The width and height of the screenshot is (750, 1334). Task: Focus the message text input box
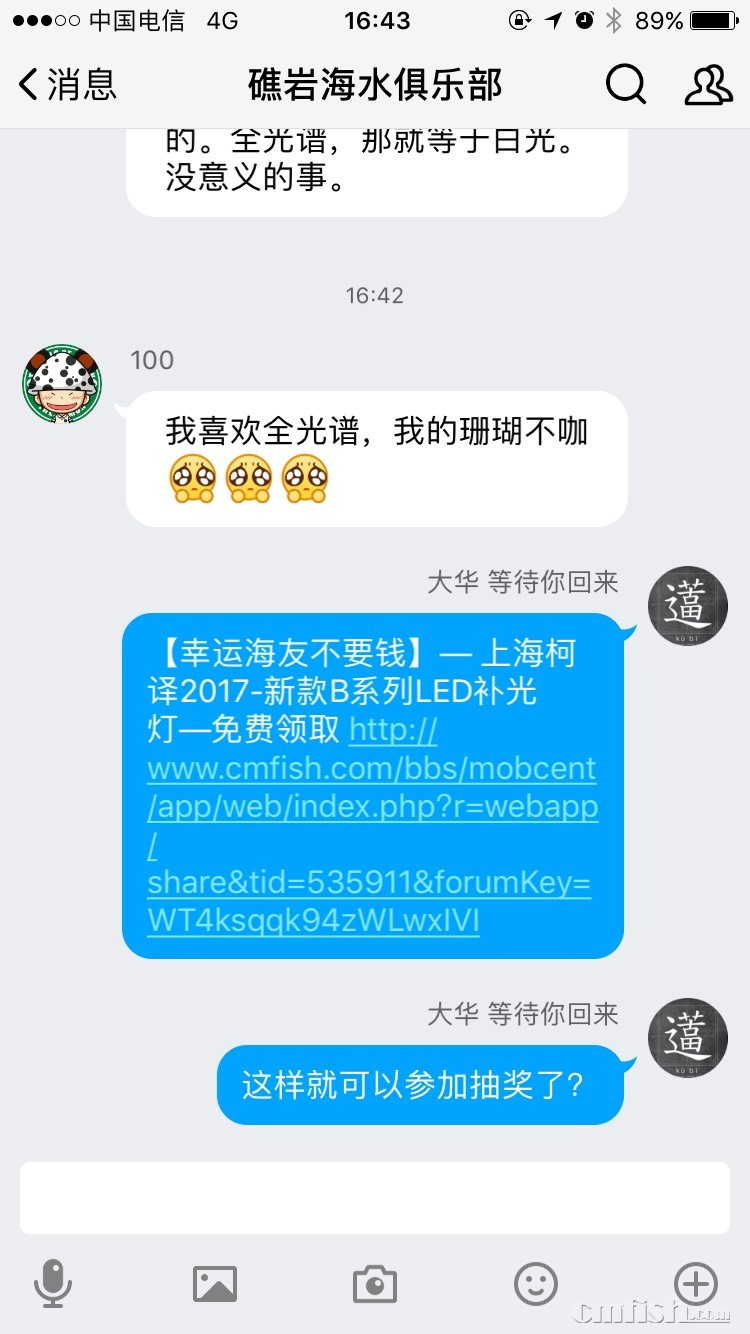(375, 1197)
